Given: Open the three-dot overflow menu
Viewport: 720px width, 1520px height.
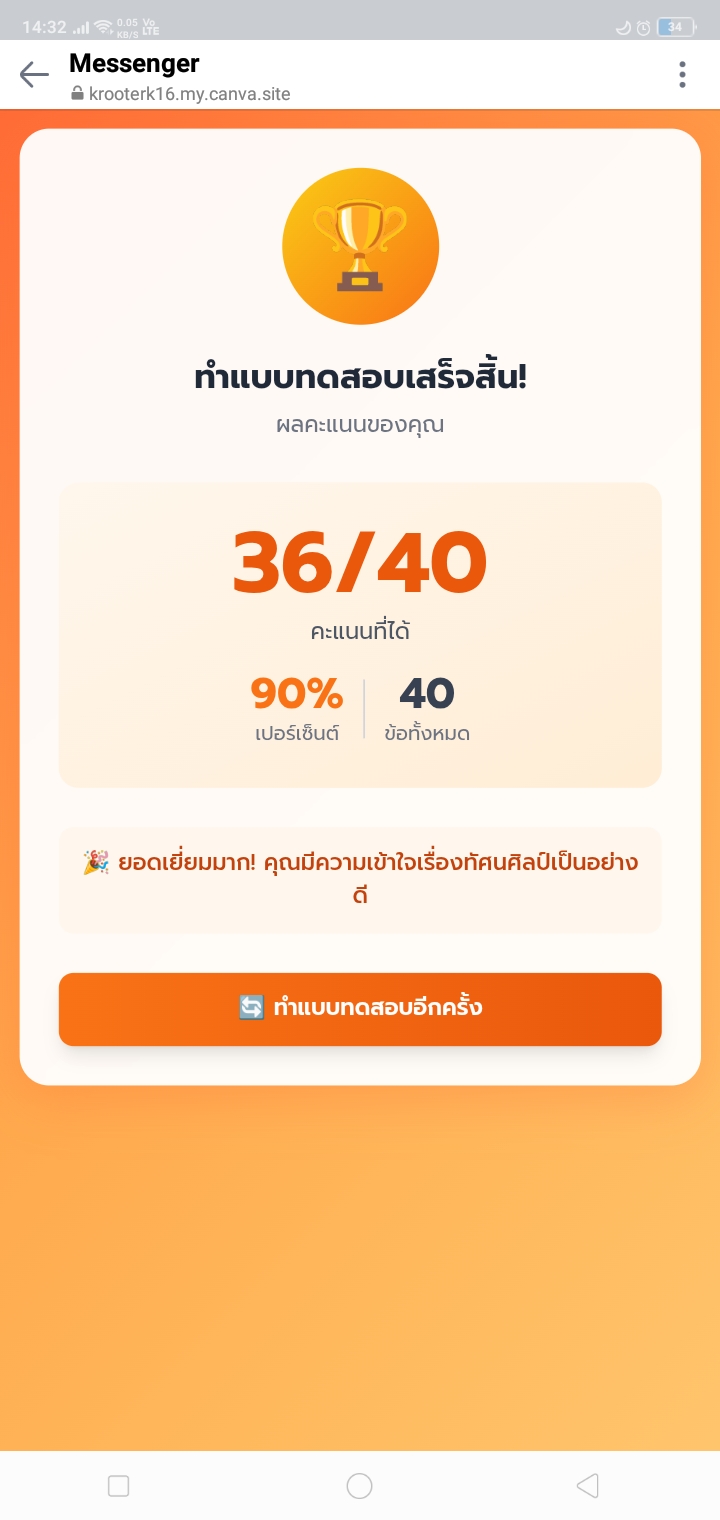Looking at the screenshot, I should pos(682,75).
